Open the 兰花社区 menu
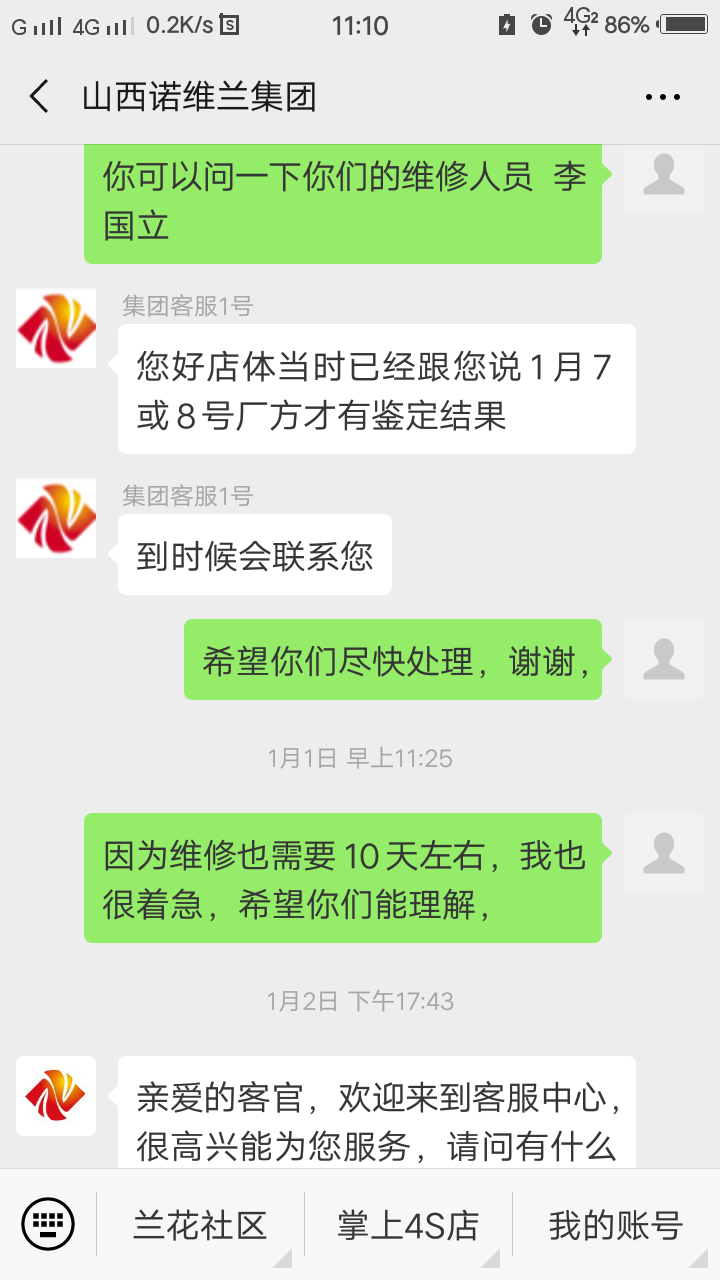The width and height of the screenshot is (720, 1280). pos(200,1225)
